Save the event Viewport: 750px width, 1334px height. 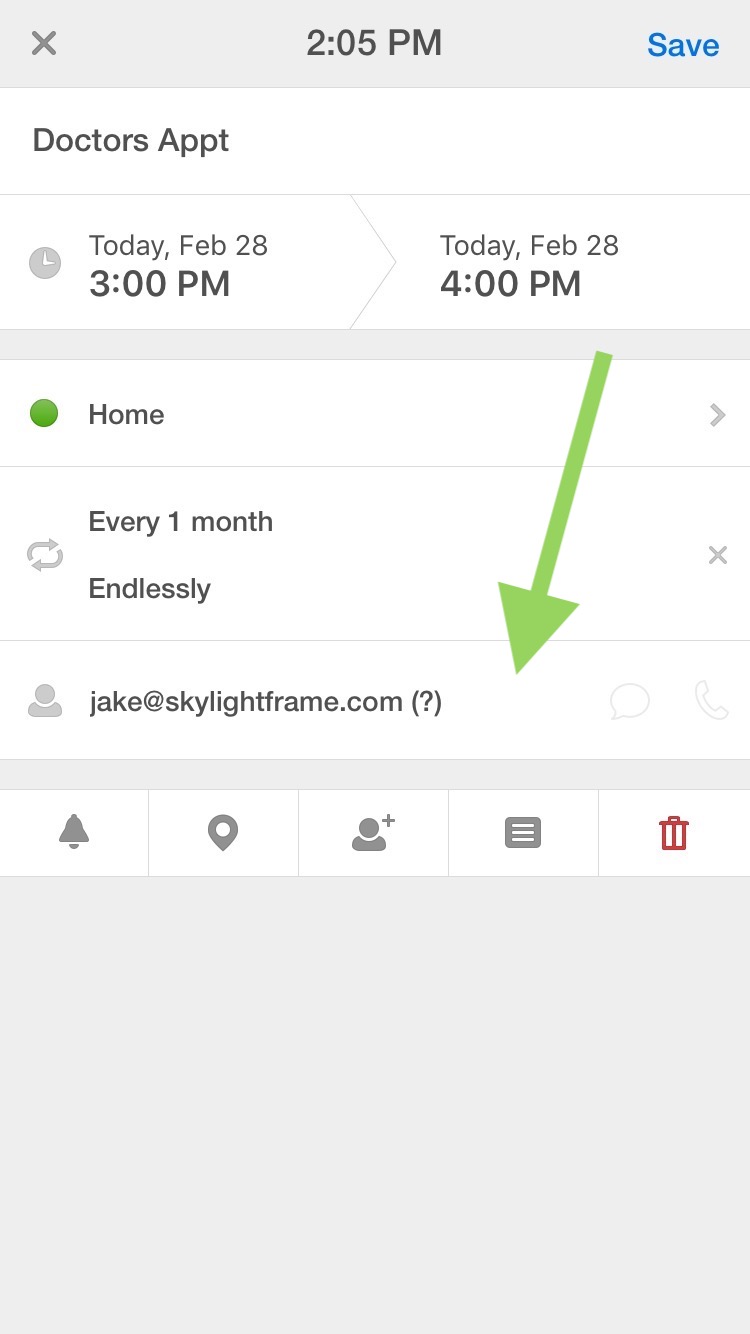[682, 45]
